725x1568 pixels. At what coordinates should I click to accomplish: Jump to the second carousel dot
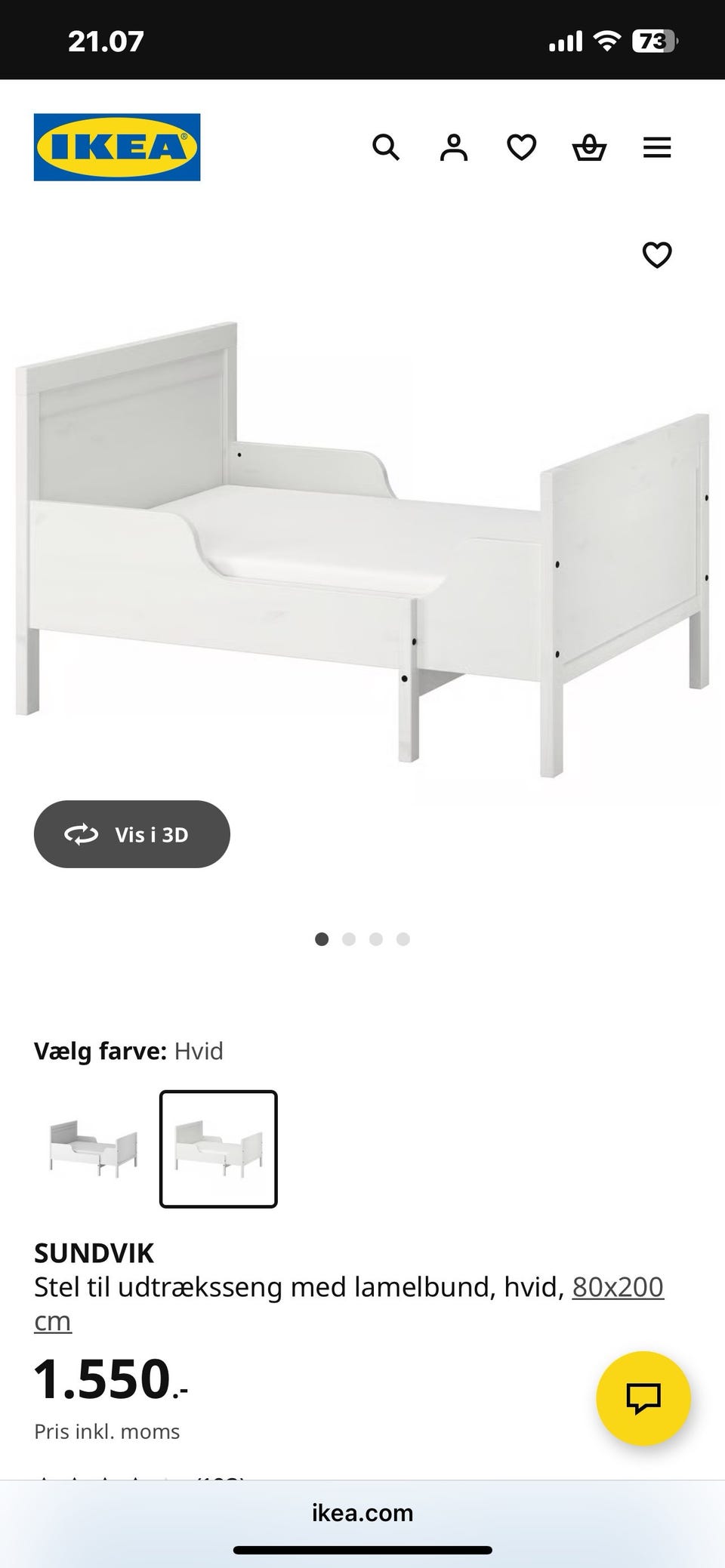click(x=350, y=938)
